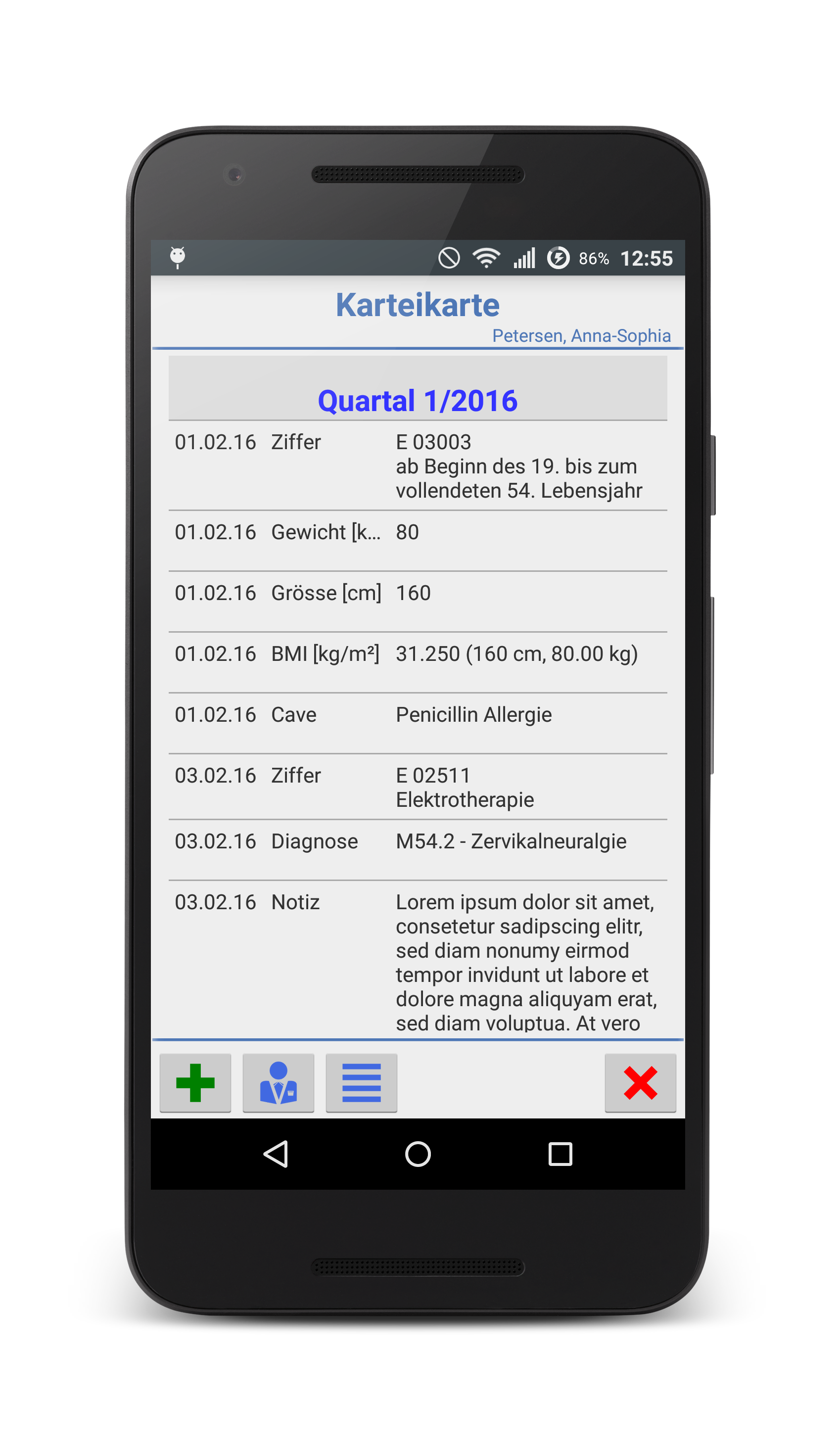
Task: Open the Notiz Lorem ipsum entry
Action: [x=418, y=960]
